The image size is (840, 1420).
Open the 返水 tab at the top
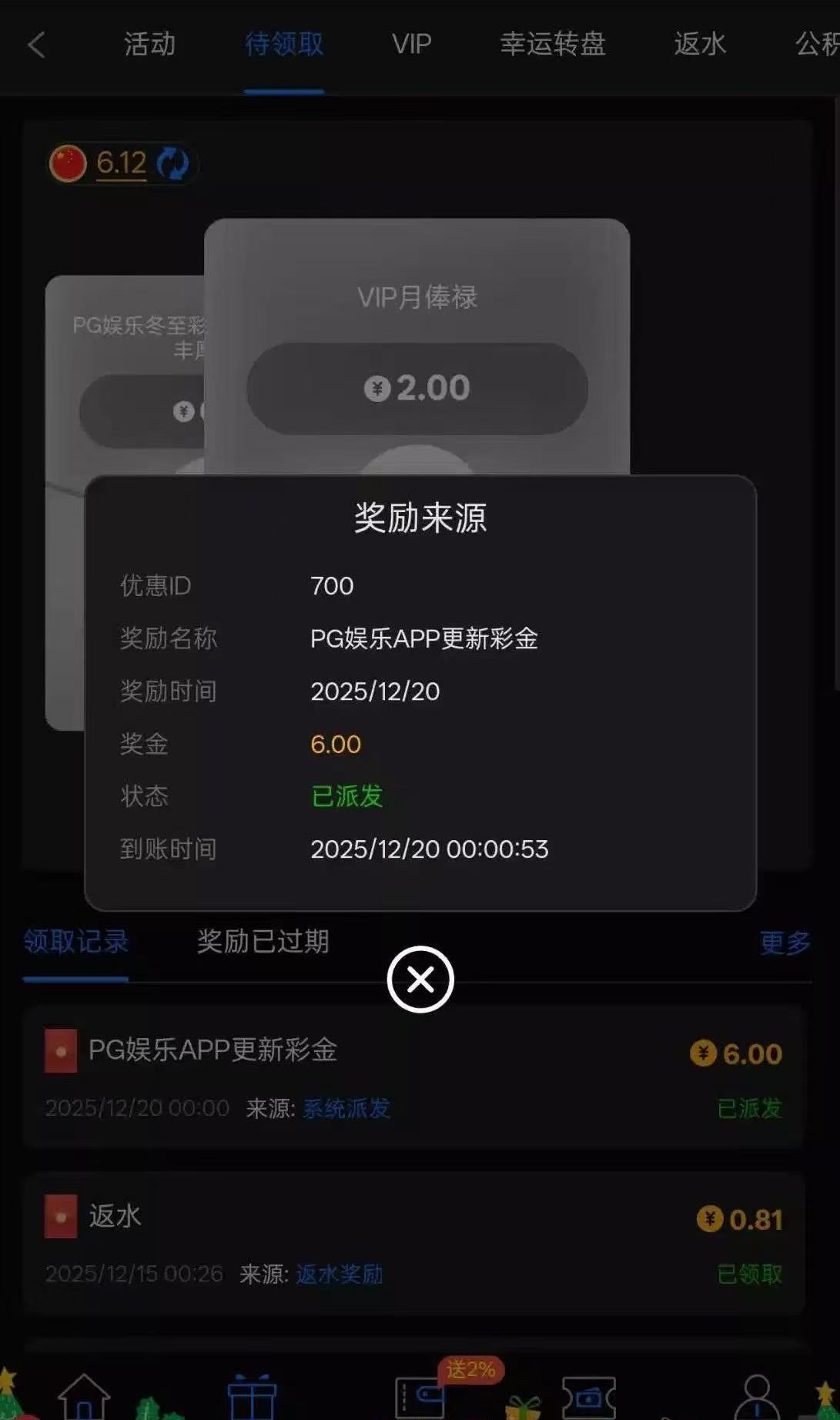pos(699,45)
